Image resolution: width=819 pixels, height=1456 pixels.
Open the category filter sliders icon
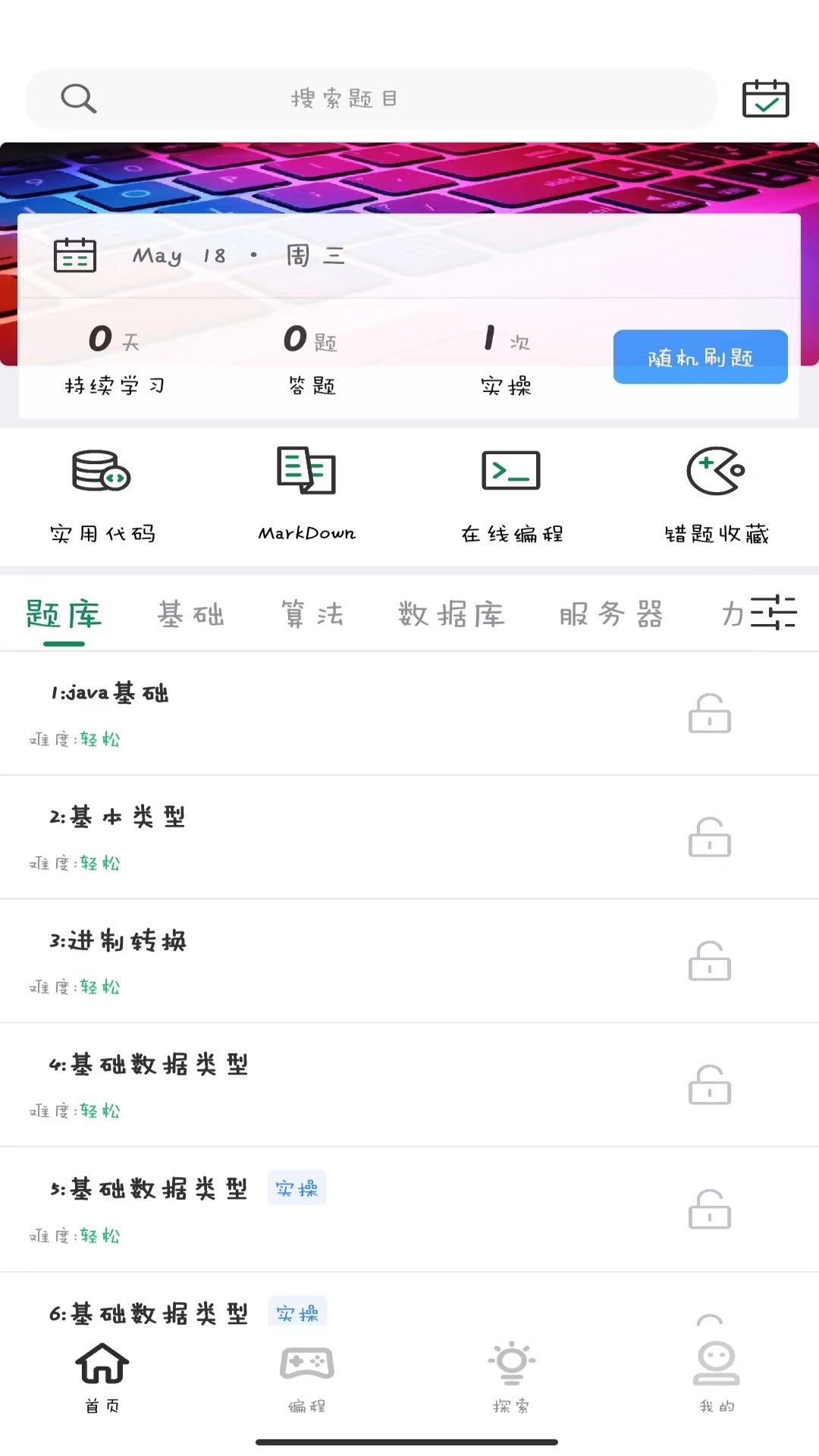tap(773, 613)
